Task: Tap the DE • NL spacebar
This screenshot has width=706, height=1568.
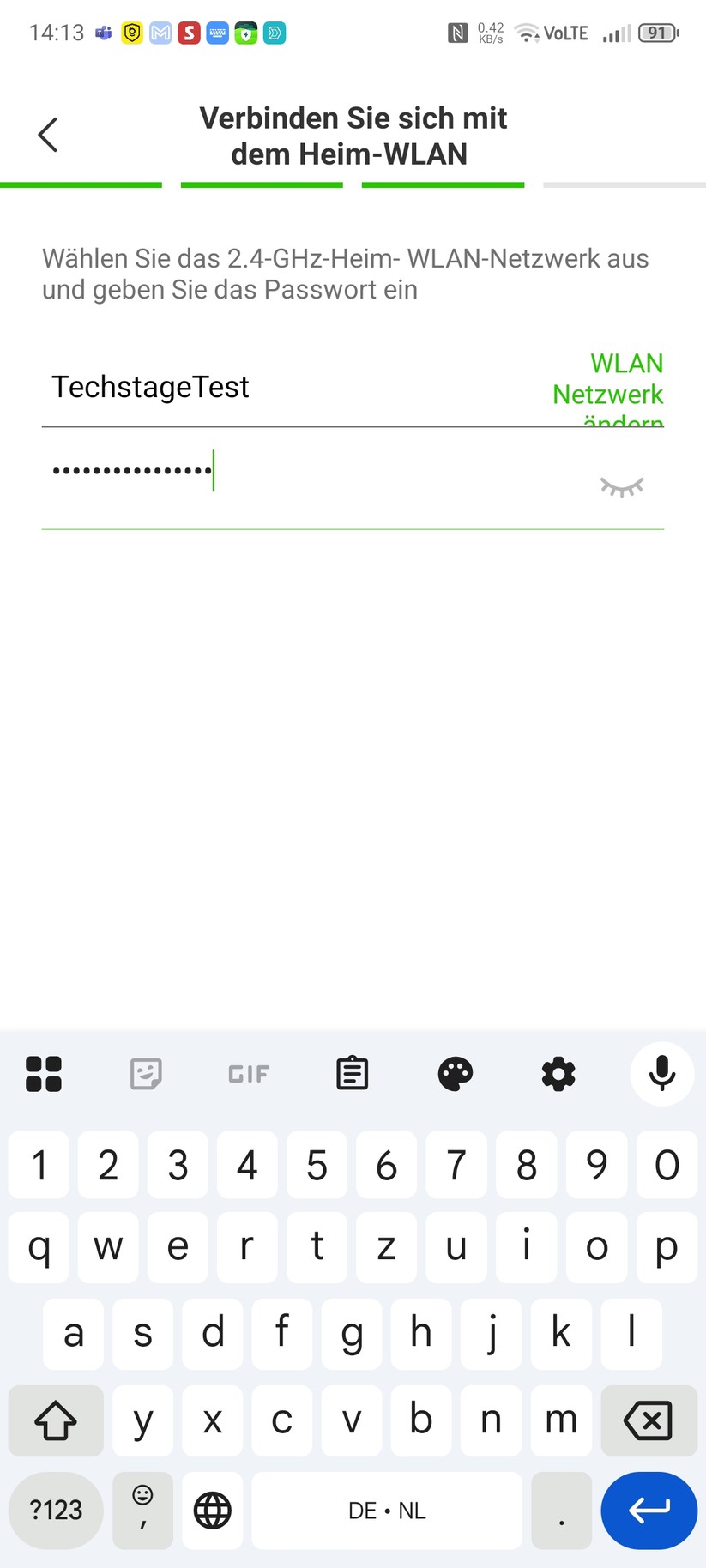Action: pos(387,1511)
